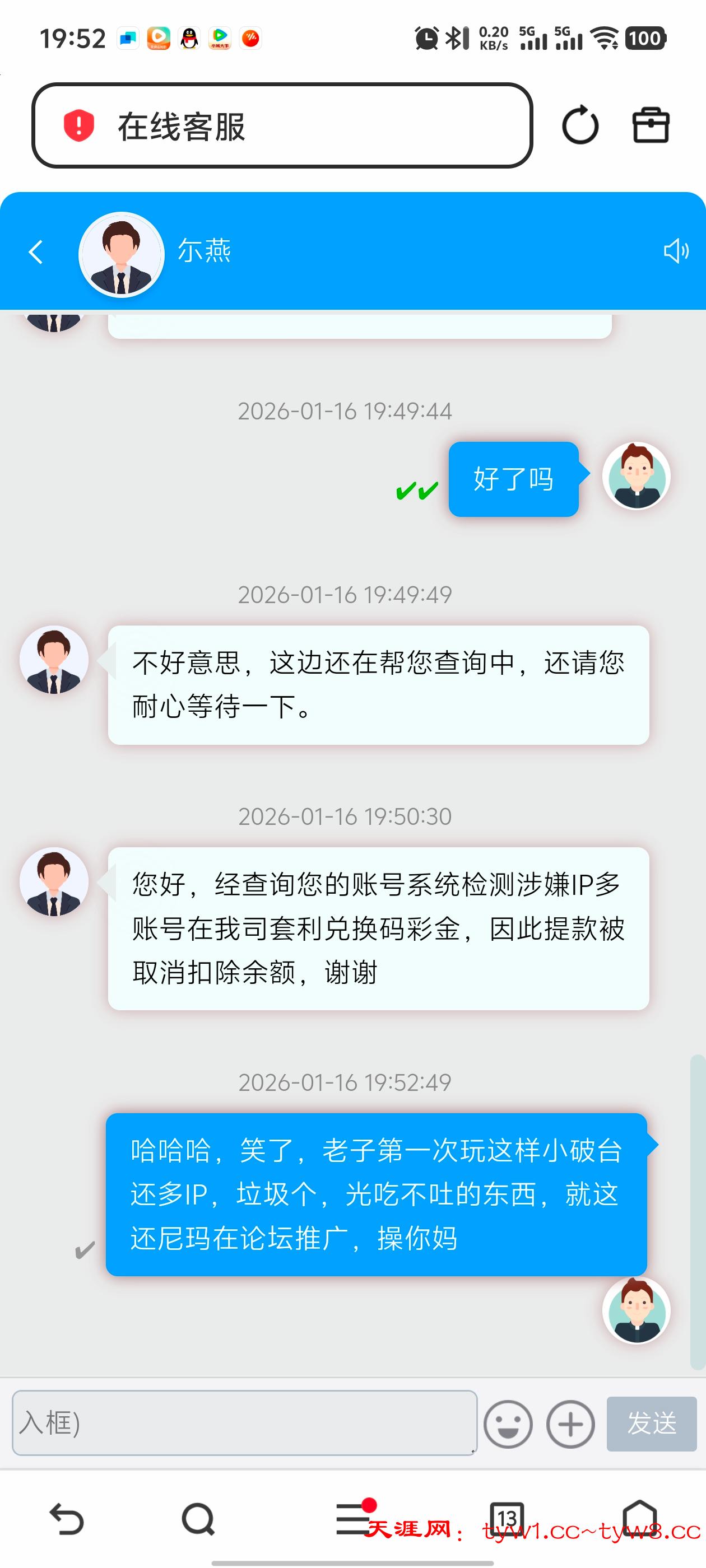Navigate back with the browser back arrow
706x1568 pixels.
click(66, 1519)
